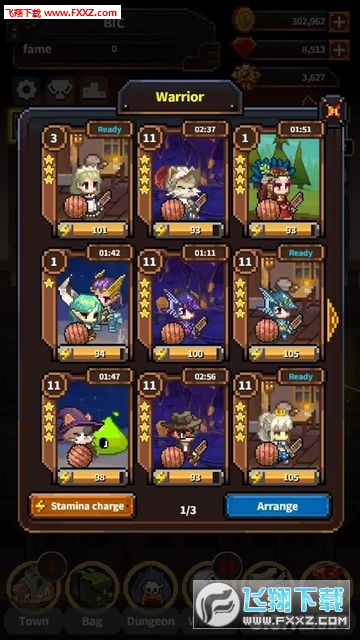Pick the crowned white-haired warrior card
Viewport: 360px width, 640px height.
pos(279,427)
